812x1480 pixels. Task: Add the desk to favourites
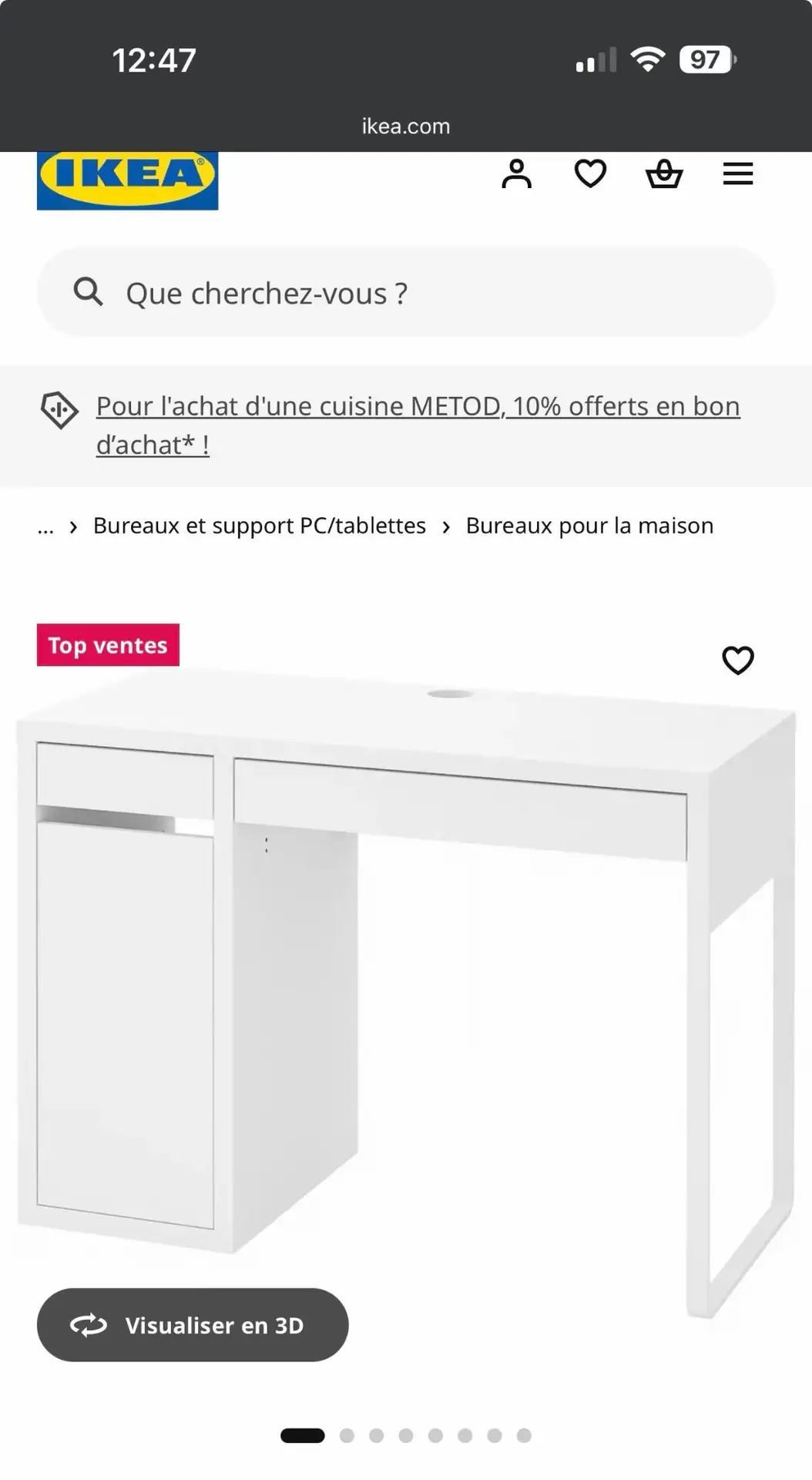(737, 660)
